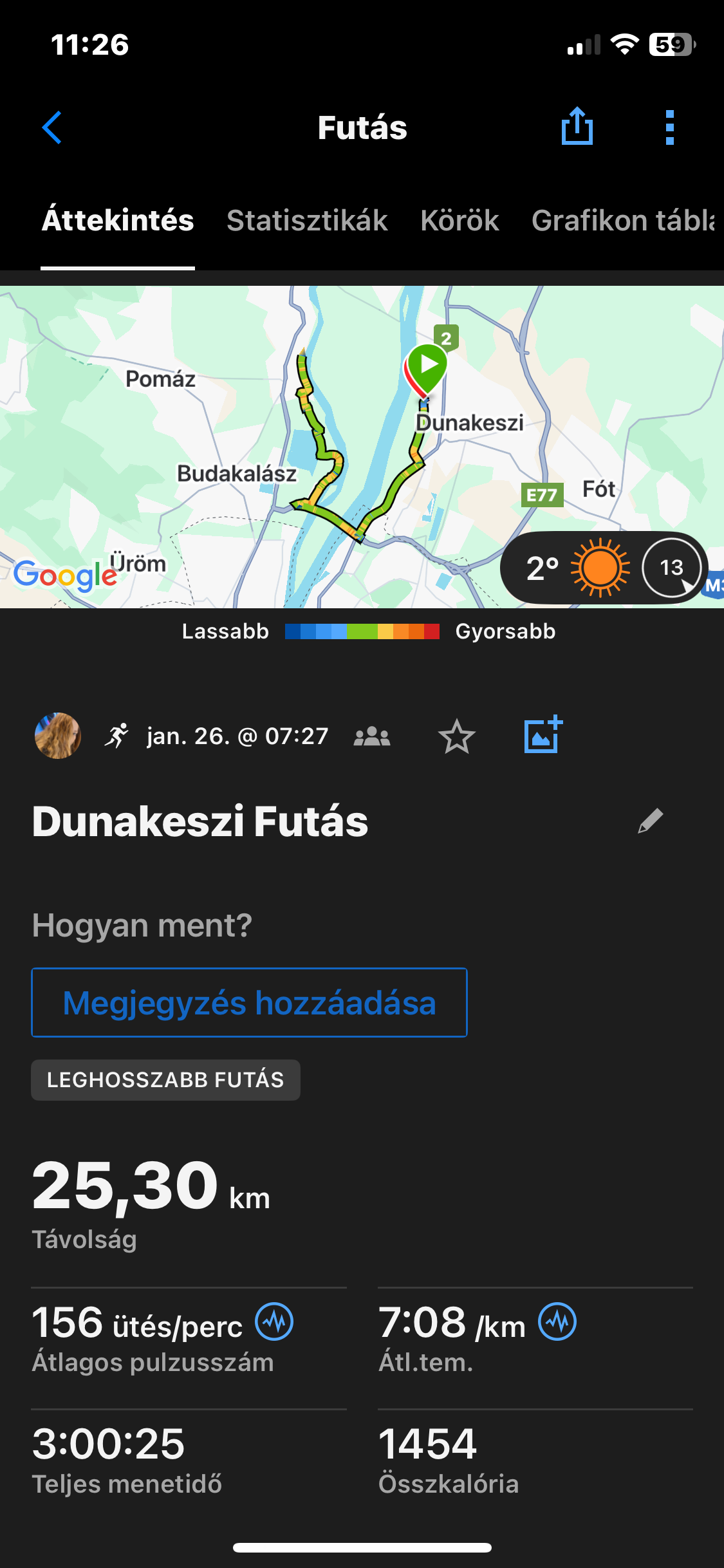Edit the Dunakeszi Futás title
Viewport: 724px width, 1568px height.
click(x=650, y=821)
